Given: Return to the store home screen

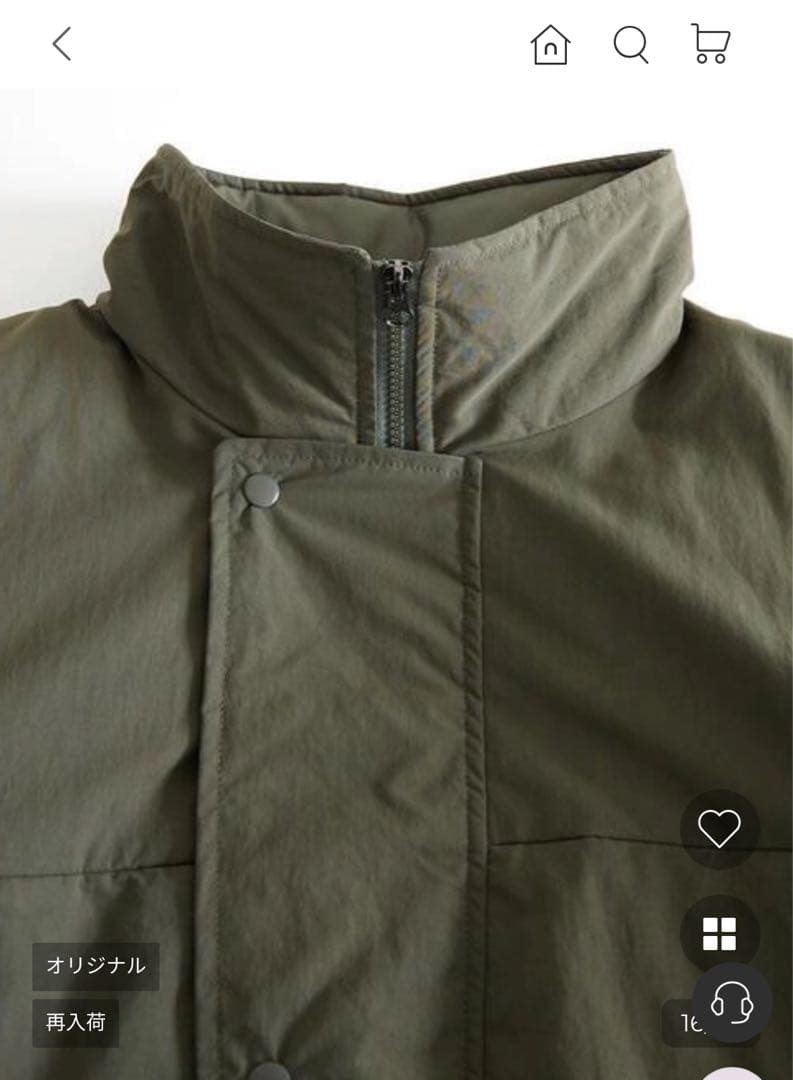Looking at the screenshot, I should click(x=549, y=45).
